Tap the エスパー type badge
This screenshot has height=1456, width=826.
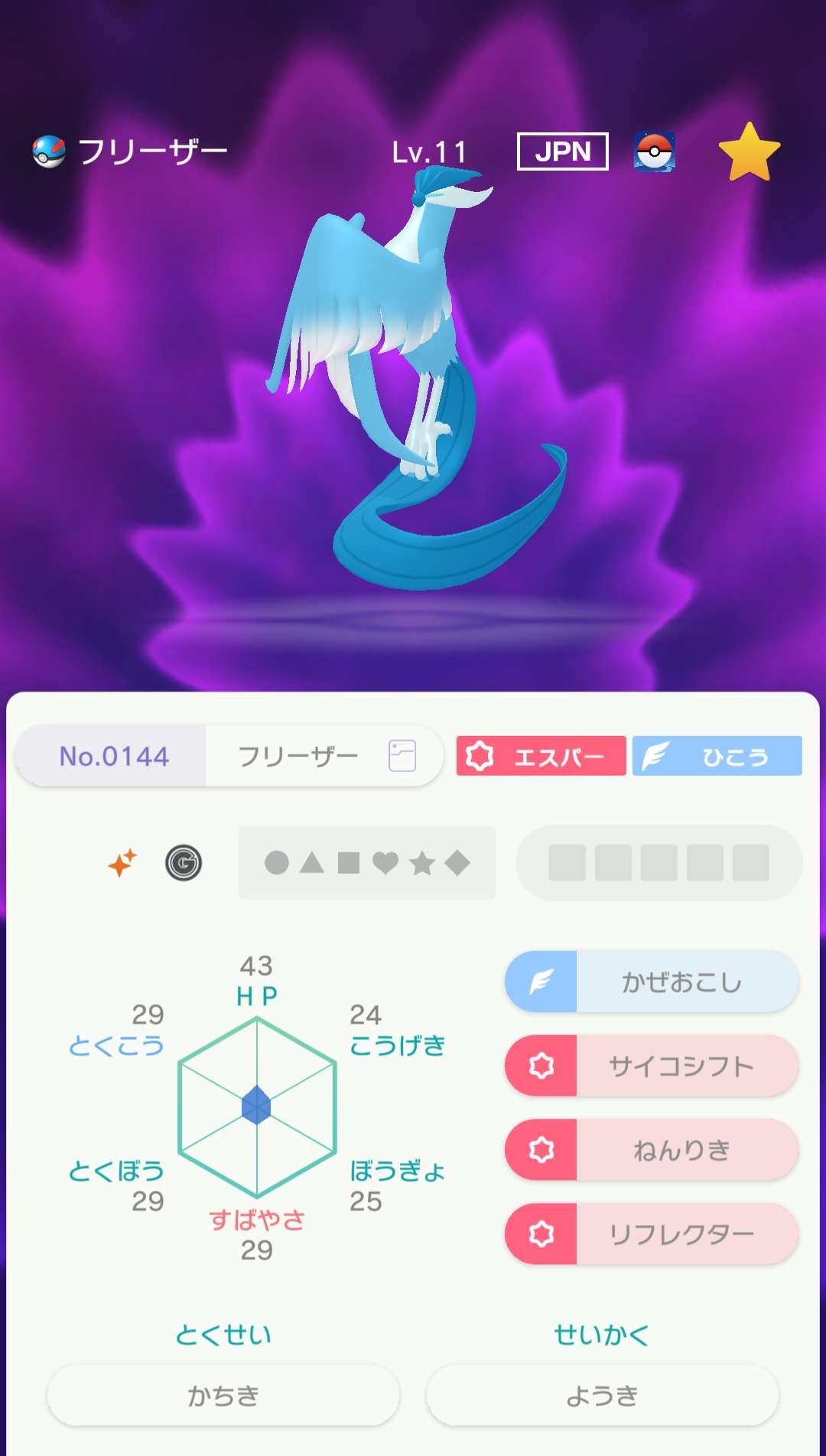[x=541, y=756]
